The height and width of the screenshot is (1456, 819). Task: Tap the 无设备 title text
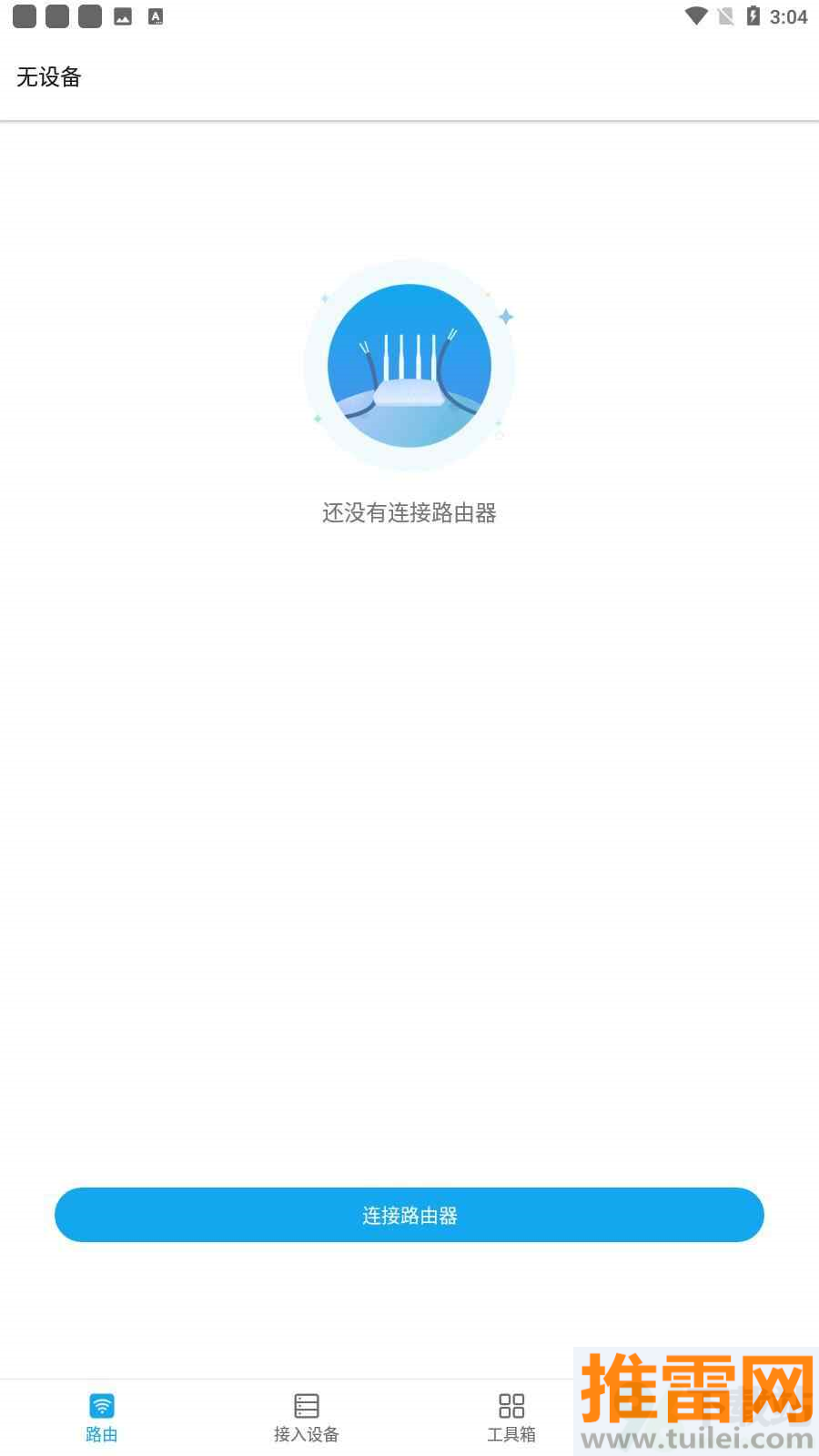47,78
